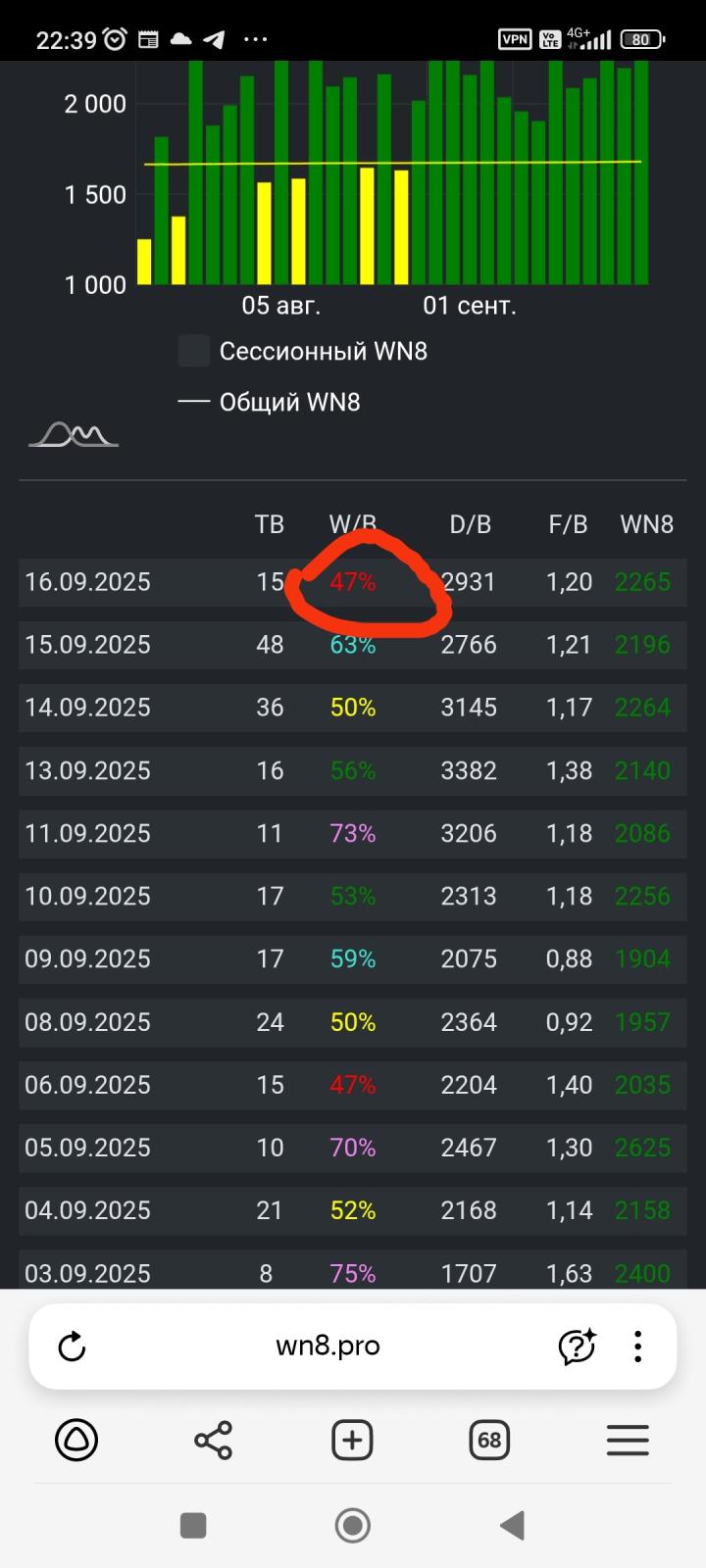Share the current page

[214, 1441]
